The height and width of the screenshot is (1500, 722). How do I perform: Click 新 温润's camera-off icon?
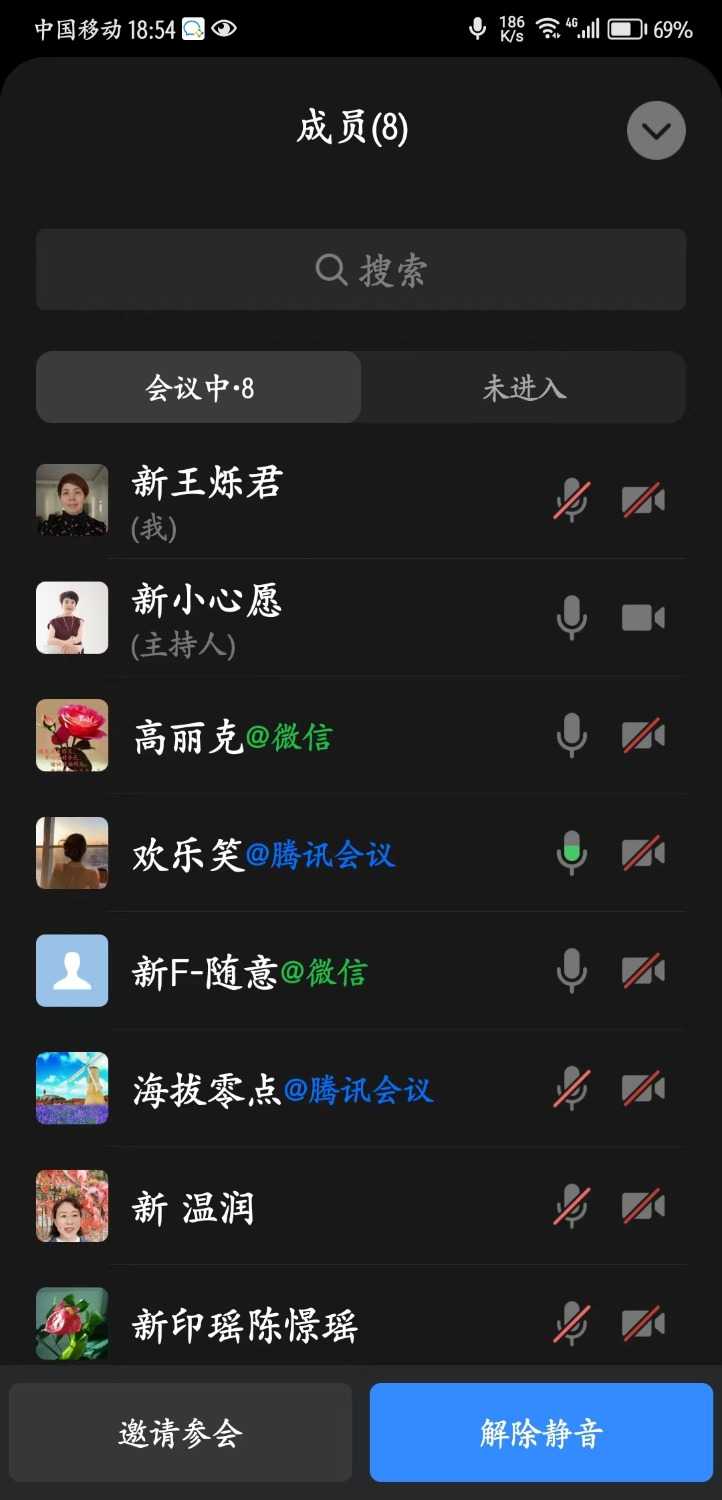click(x=643, y=1206)
